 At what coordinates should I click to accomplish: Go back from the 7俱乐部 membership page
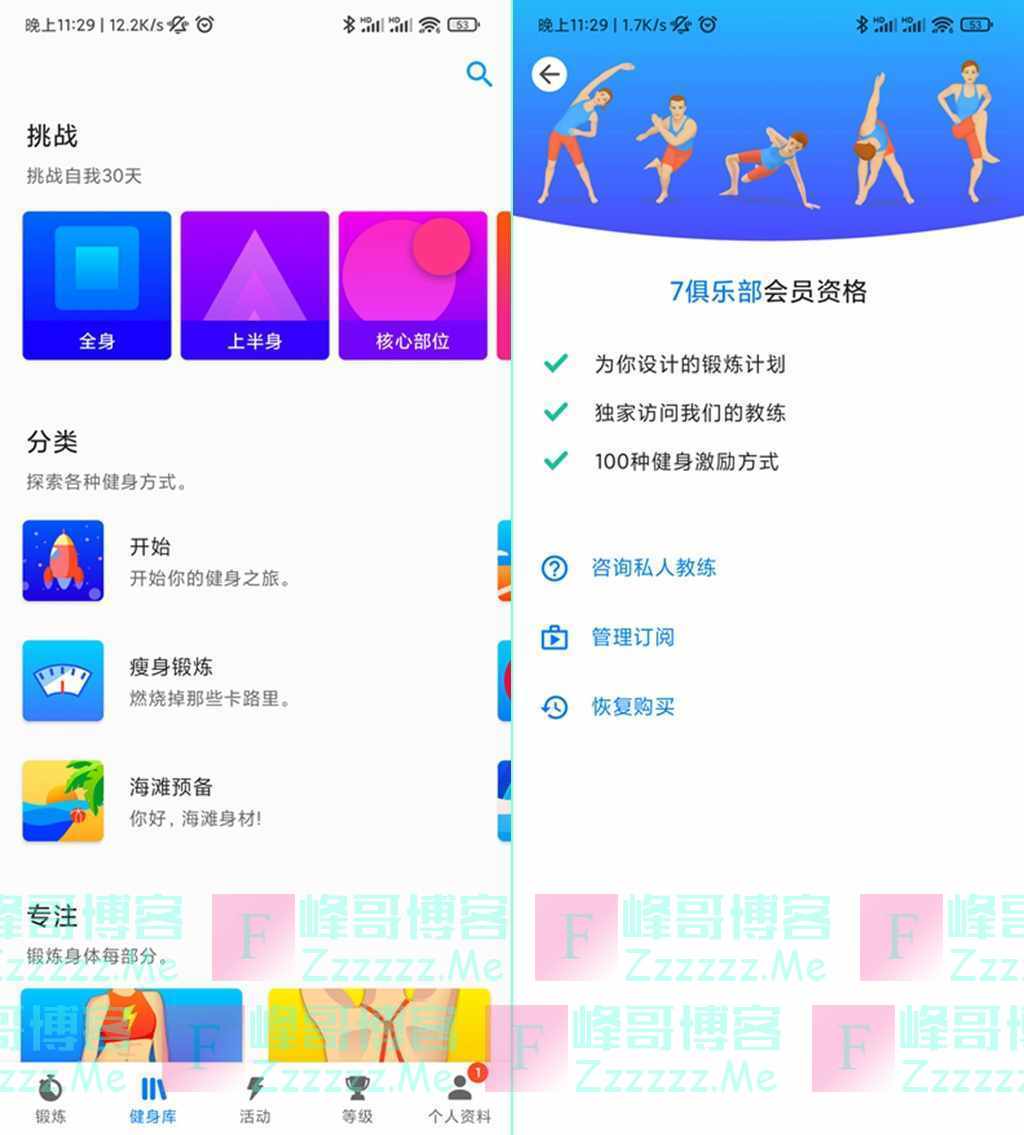click(x=549, y=74)
